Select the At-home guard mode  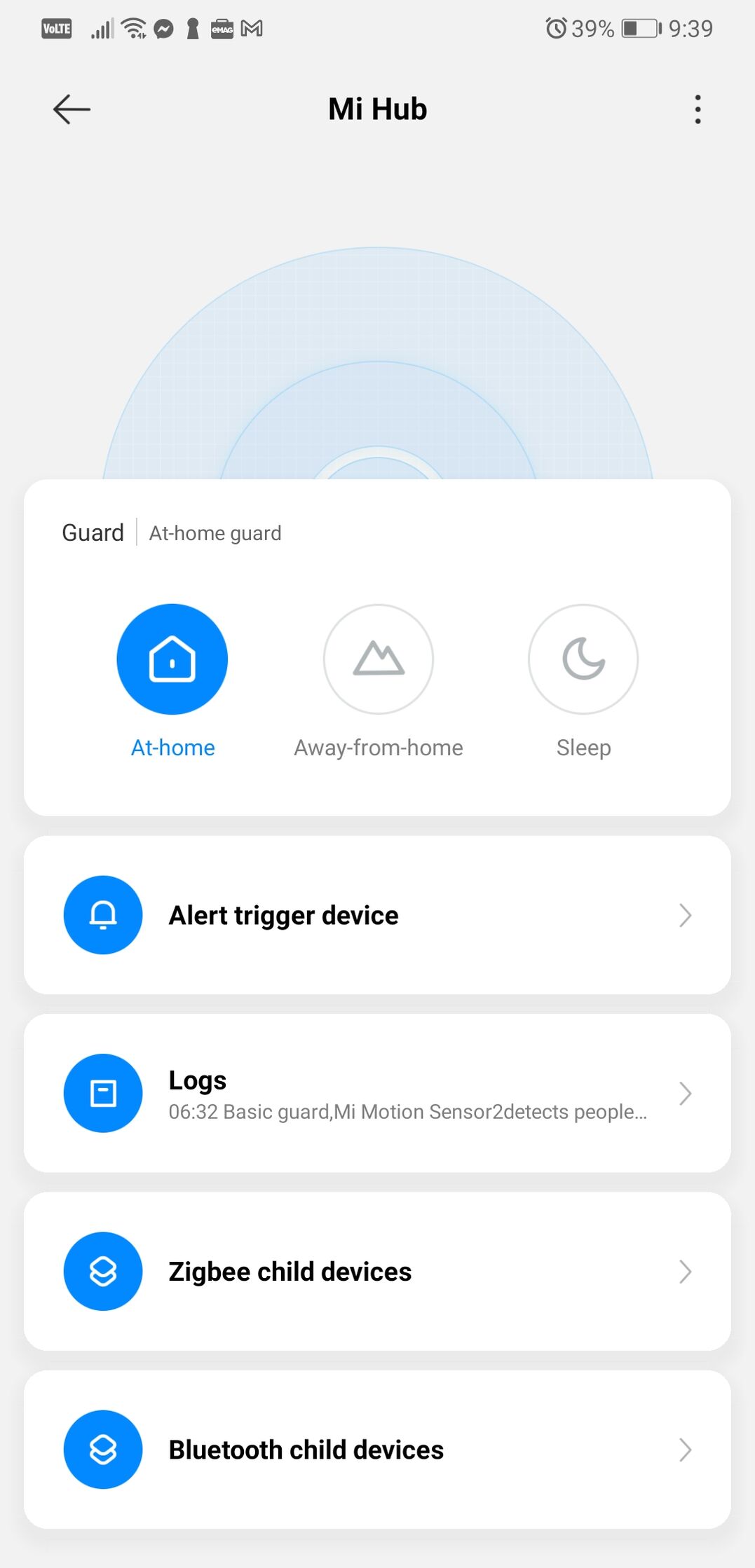pos(172,659)
